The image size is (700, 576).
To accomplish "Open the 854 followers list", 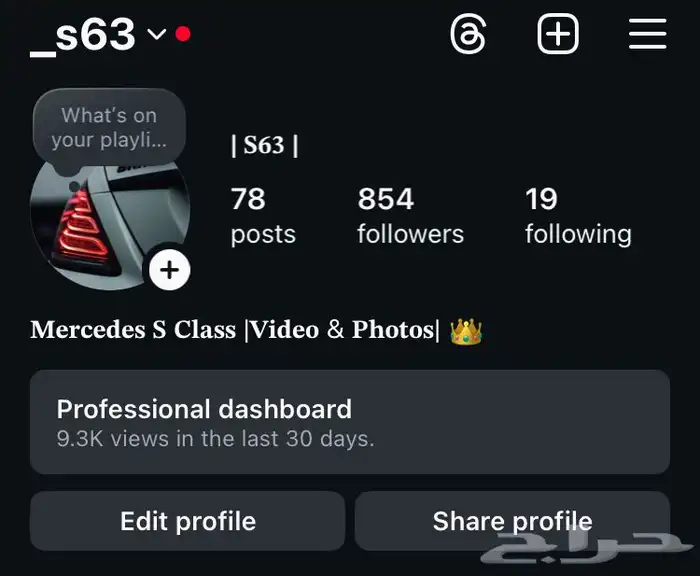I will pos(410,215).
